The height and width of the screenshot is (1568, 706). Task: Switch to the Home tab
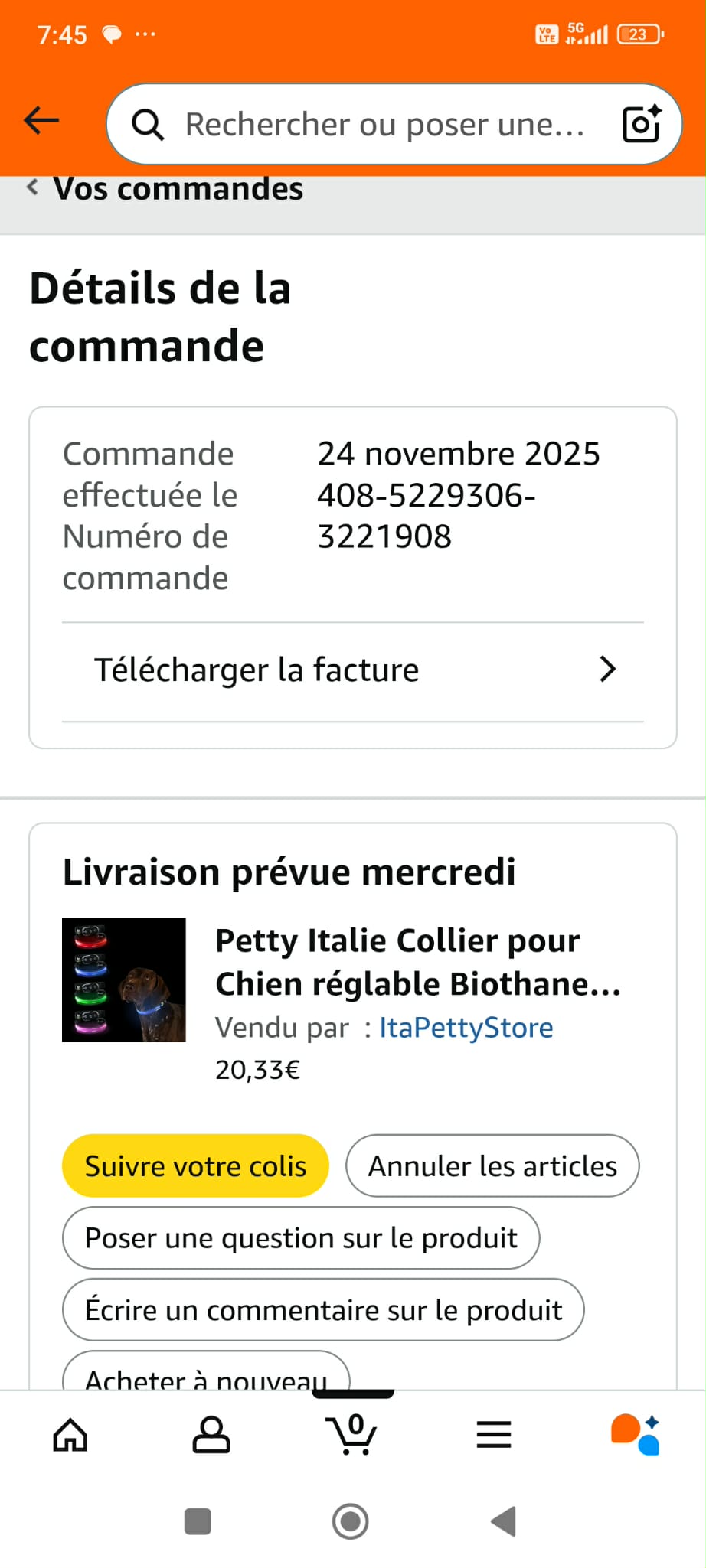point(70,1435)
